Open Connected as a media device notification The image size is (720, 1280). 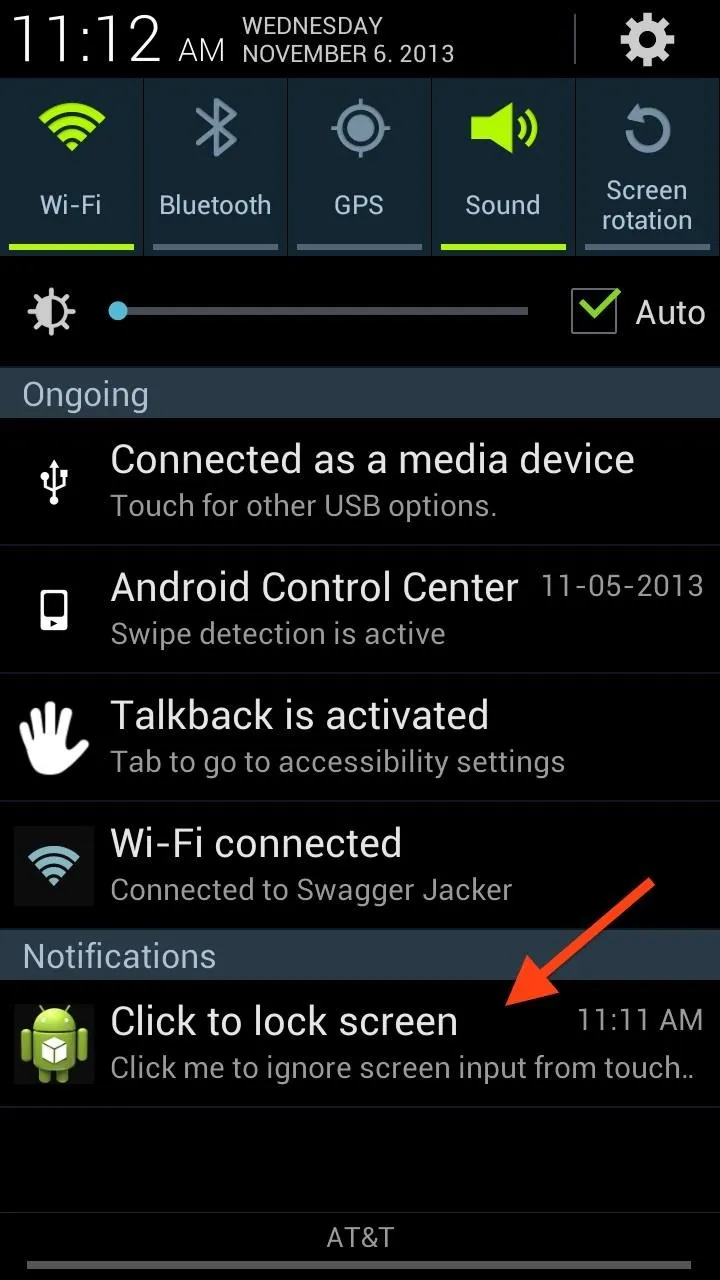pyautogui.click(x=360, y=482)
